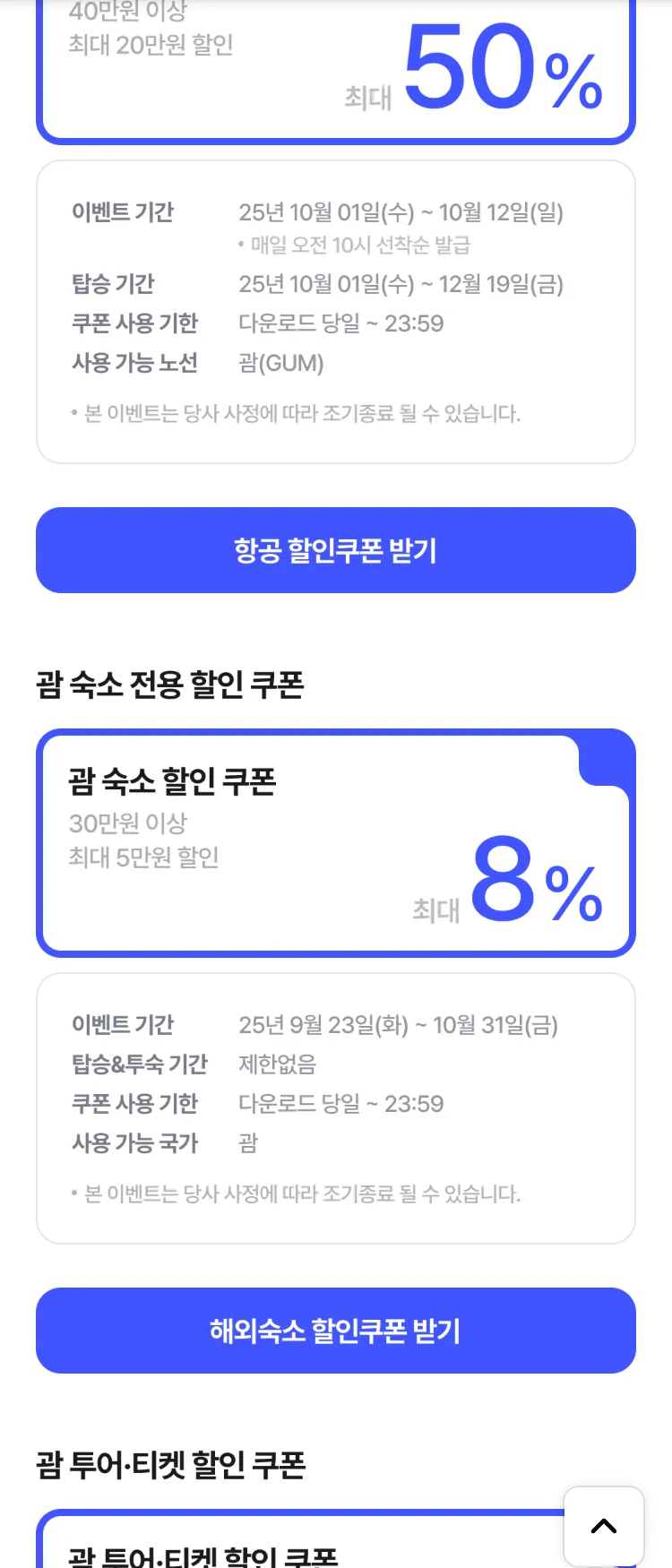This screenshot has width=672, height=1568.
Task: Jump back to top with the up arrow
Action: pyautogui.click(x=603, y=1526)
